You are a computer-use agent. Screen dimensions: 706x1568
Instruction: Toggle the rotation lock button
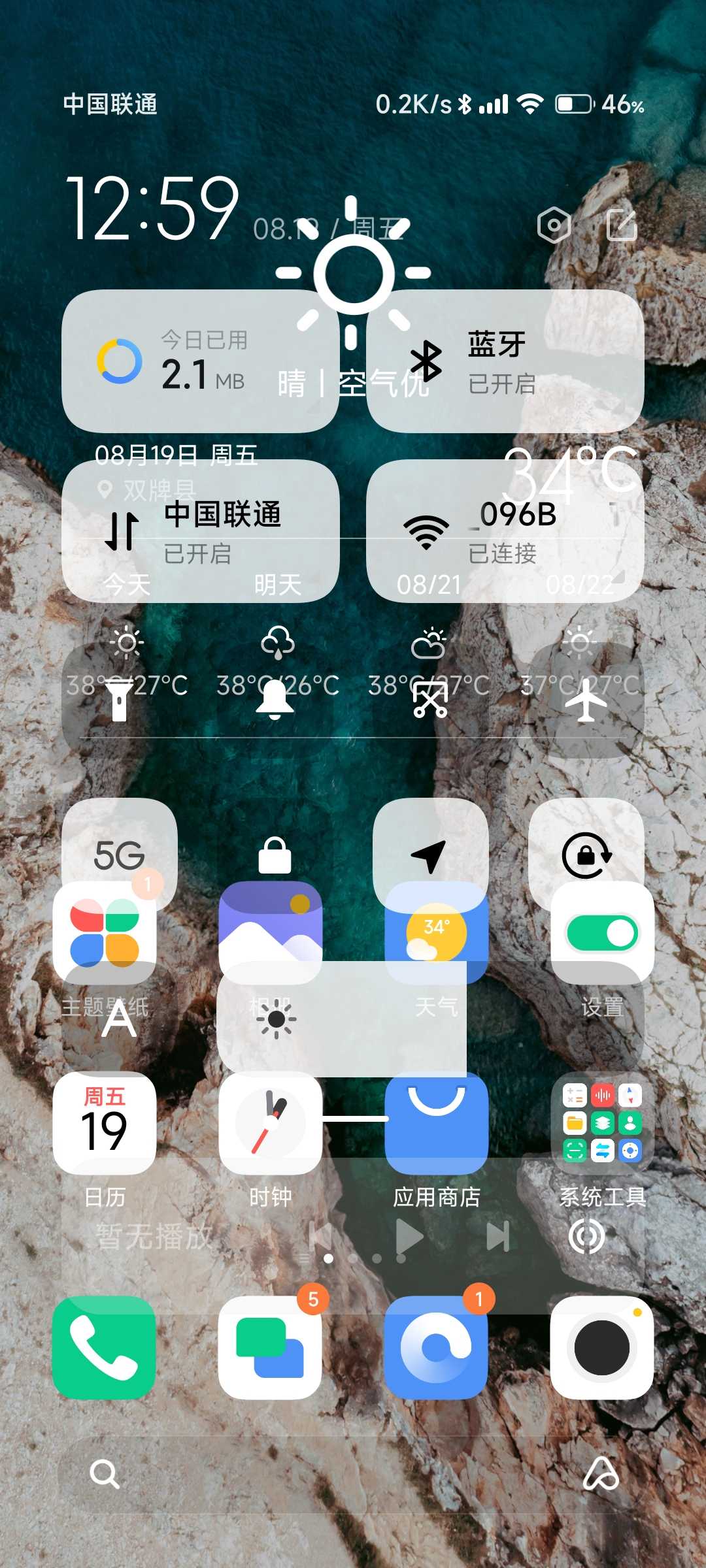pos(586,855)
